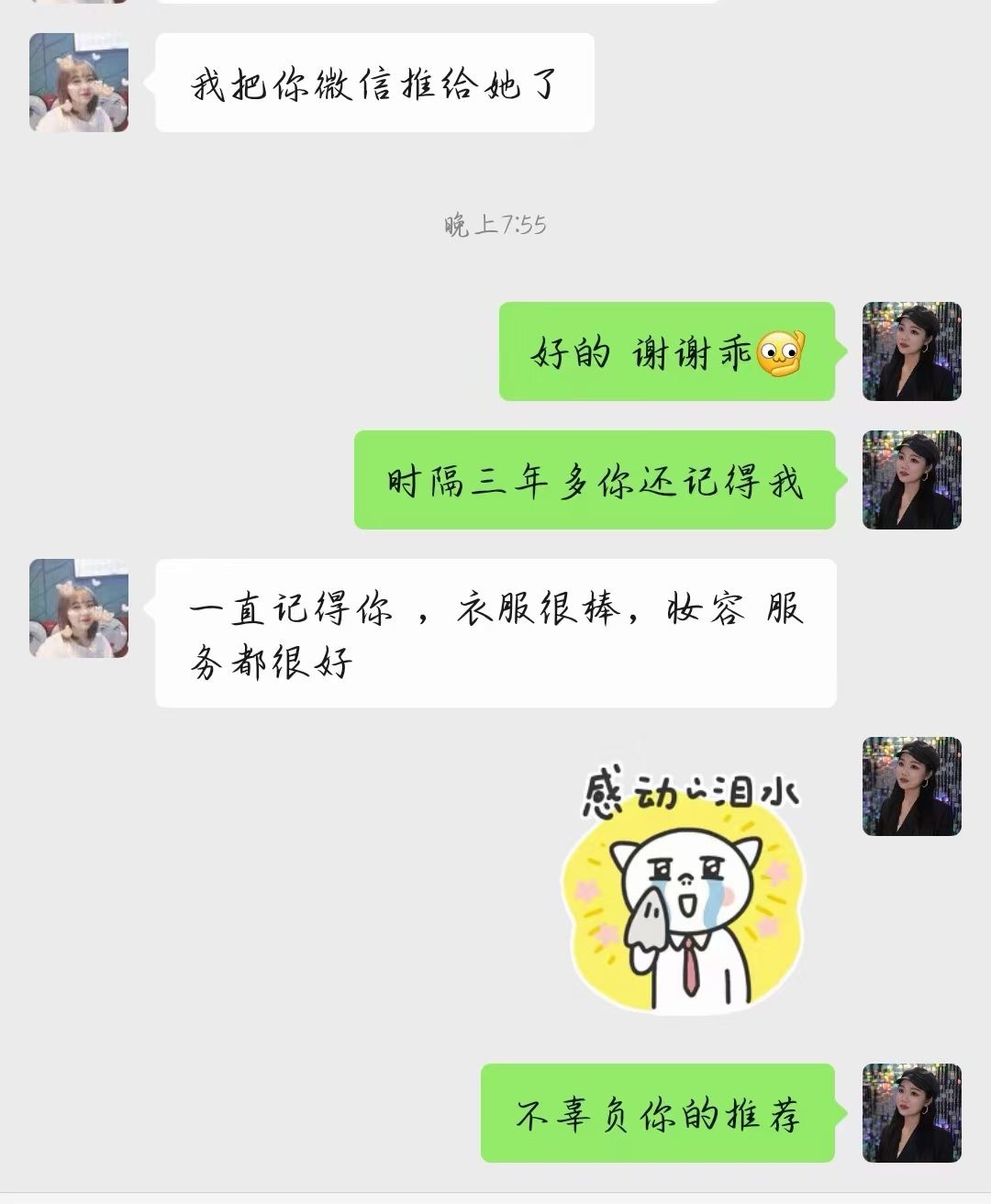Open contact avatar beside "一直记得你" message

point(79,608)
